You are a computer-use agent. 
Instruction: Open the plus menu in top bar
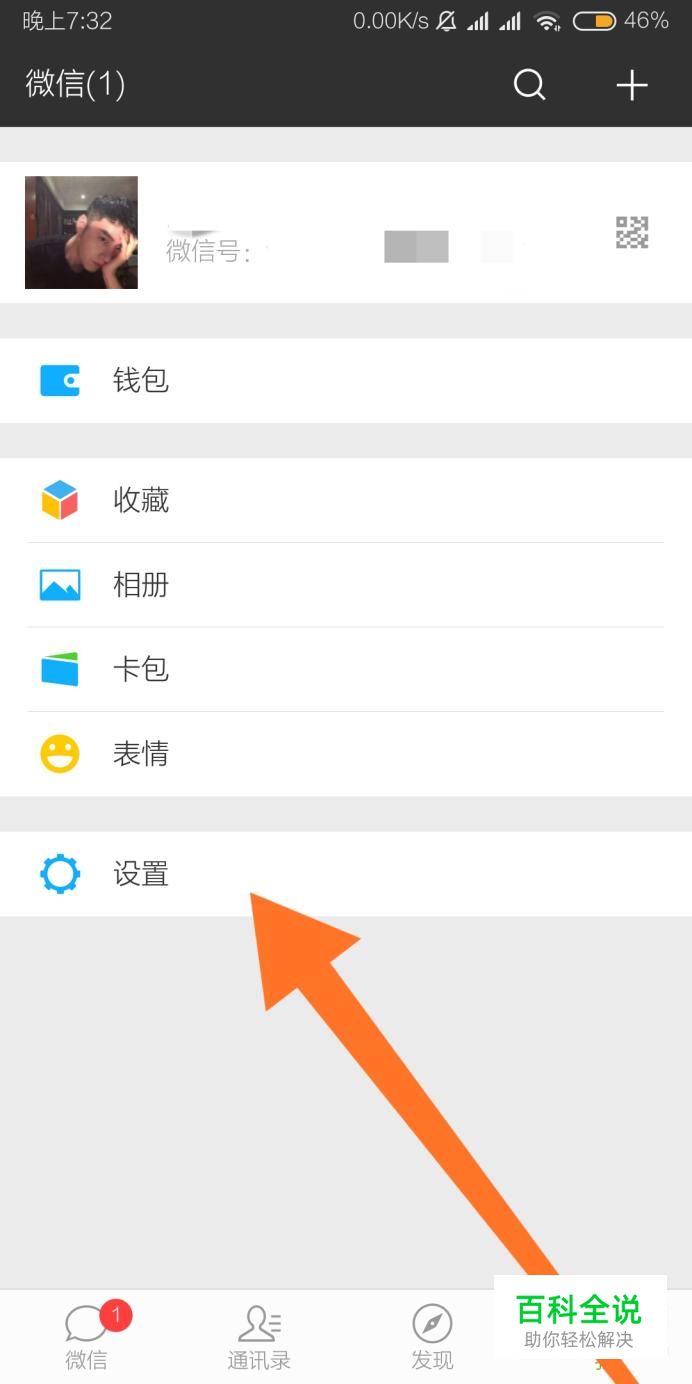point(631,85)
